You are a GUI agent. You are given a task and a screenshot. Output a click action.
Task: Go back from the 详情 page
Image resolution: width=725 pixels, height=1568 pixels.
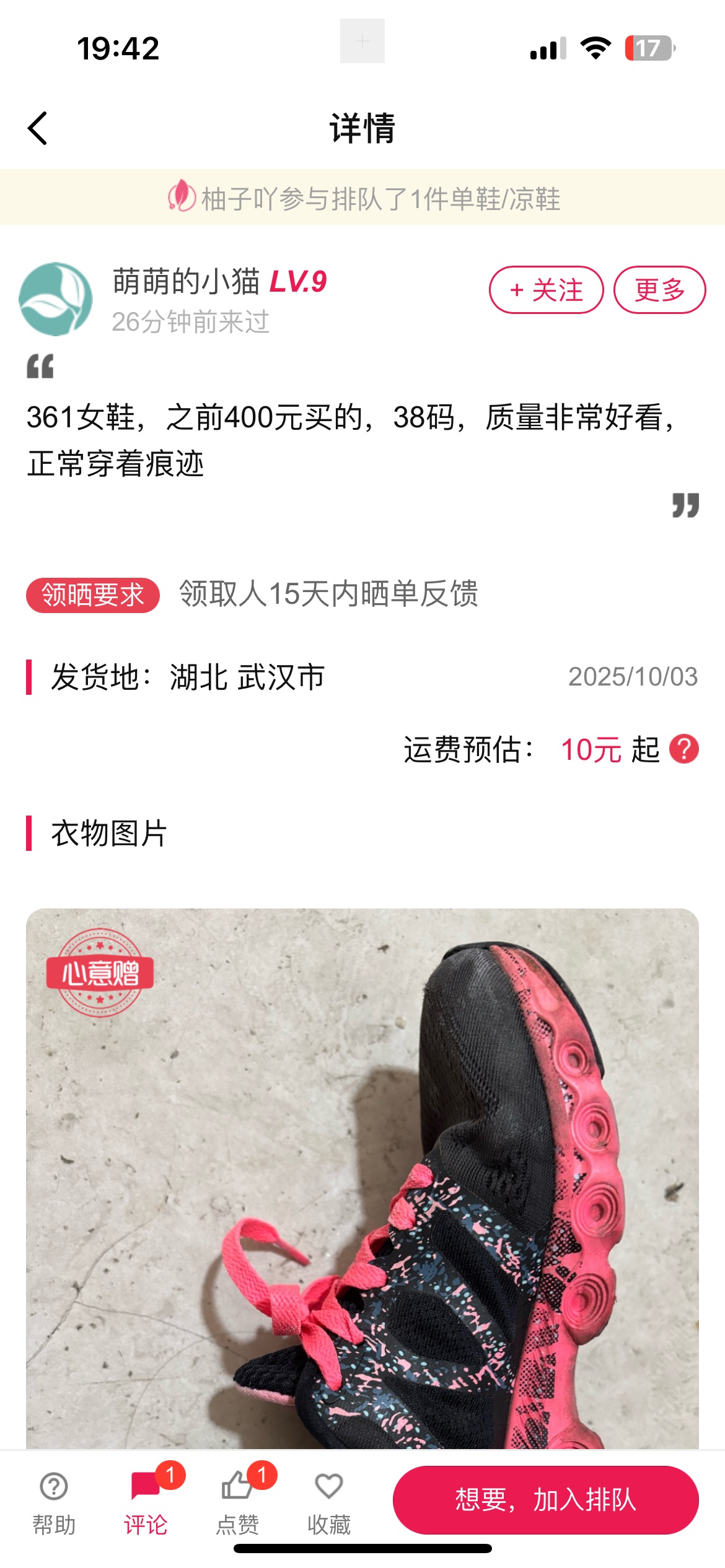coord(38,128)
